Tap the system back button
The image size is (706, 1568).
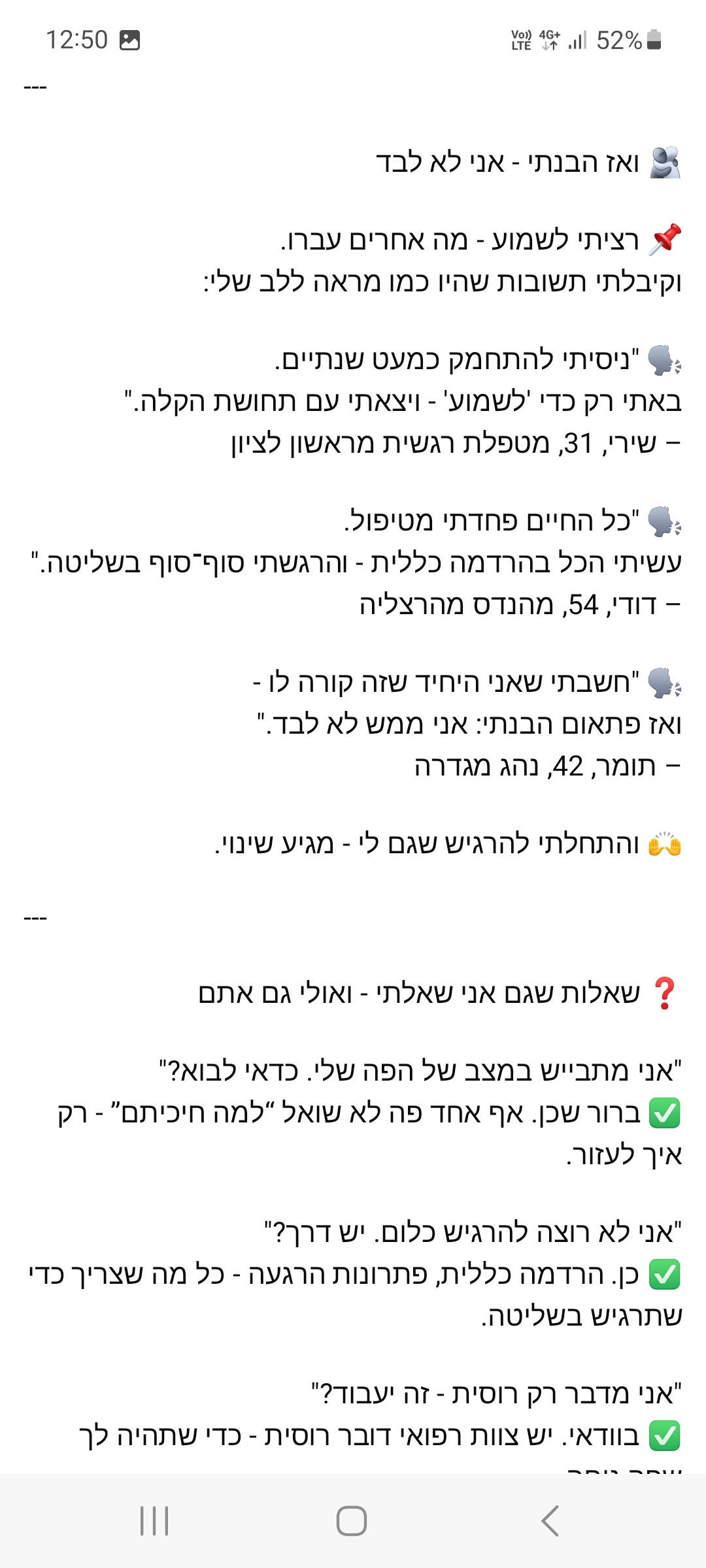coord(550,1521)
